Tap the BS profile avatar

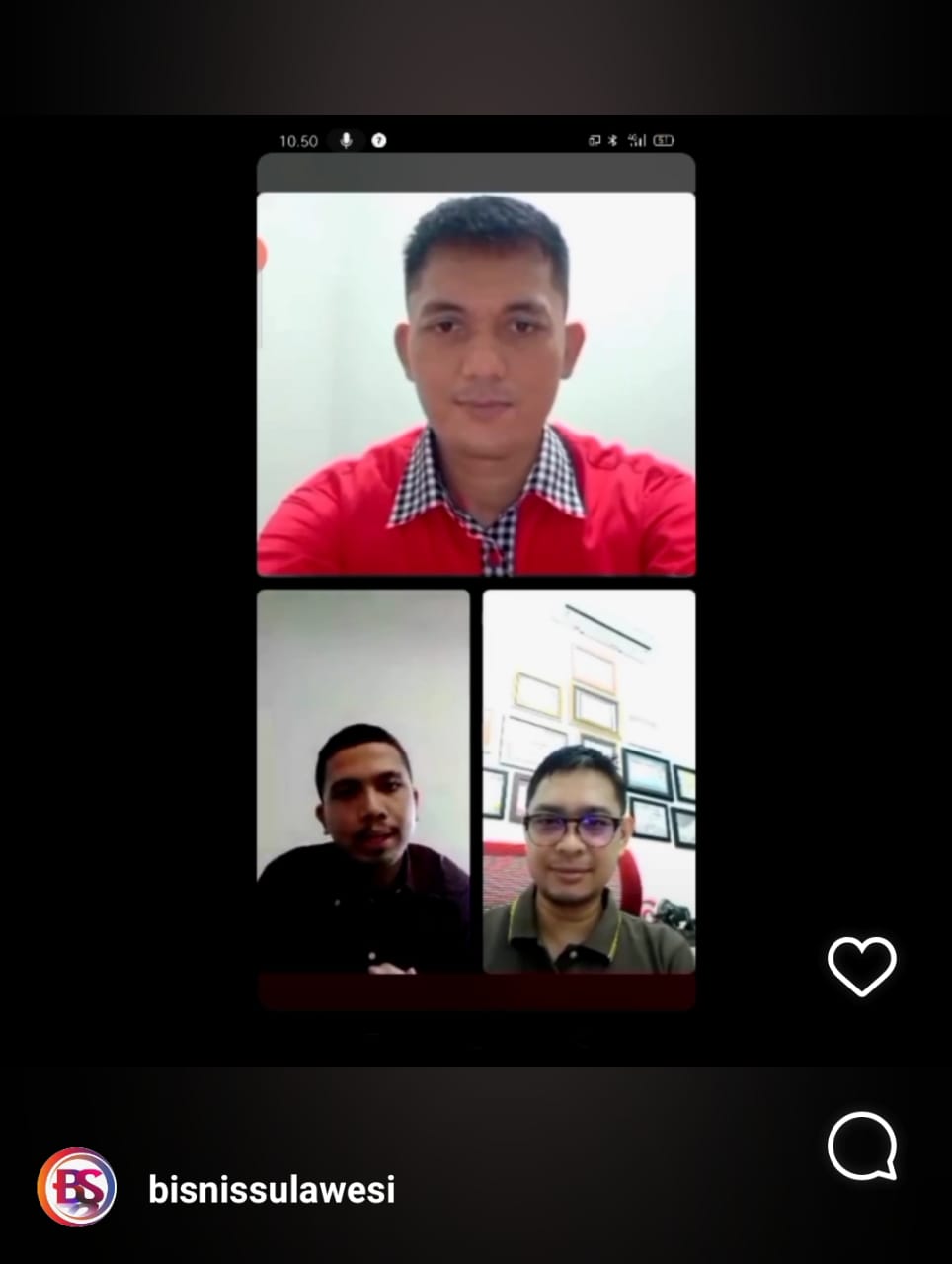coord(76,1188)
